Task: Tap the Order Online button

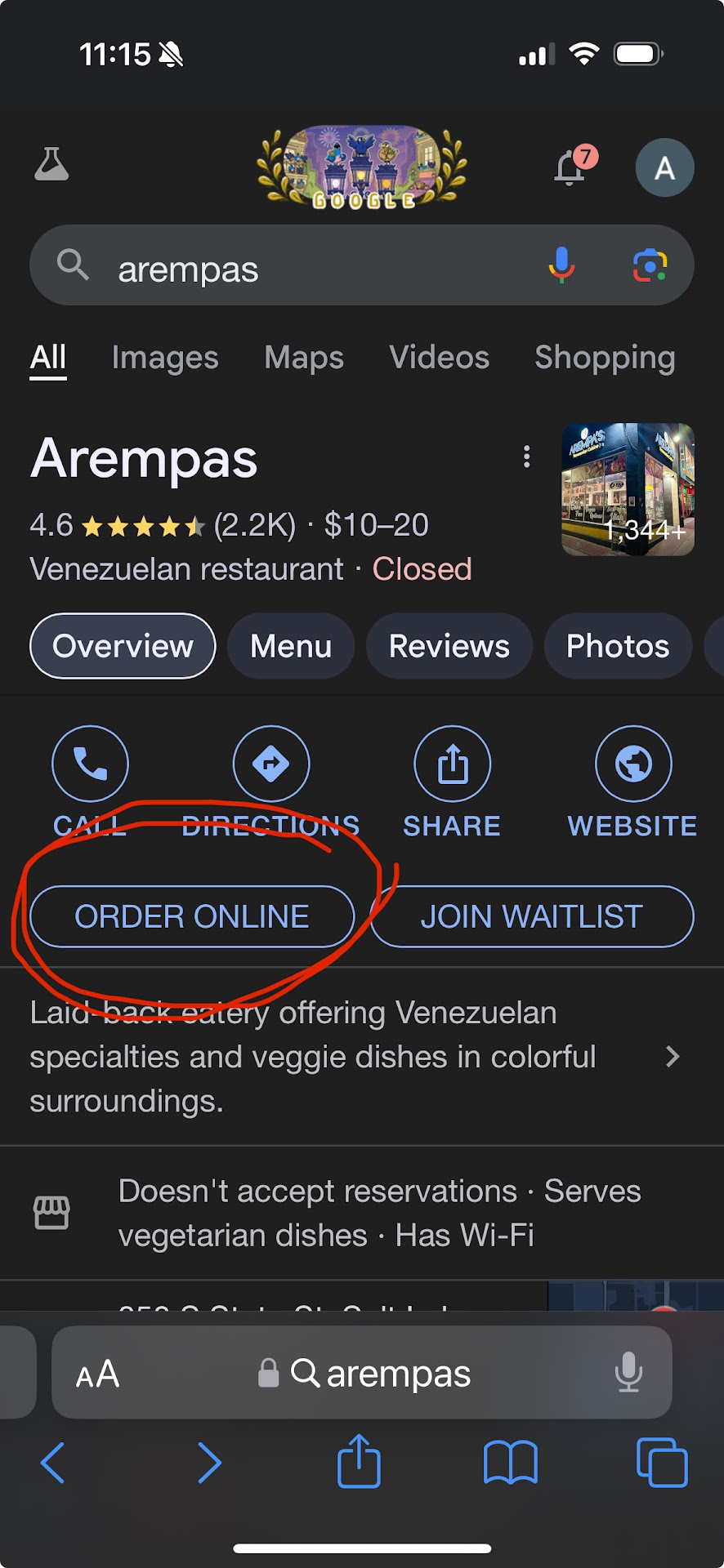Action: [192, 916]
